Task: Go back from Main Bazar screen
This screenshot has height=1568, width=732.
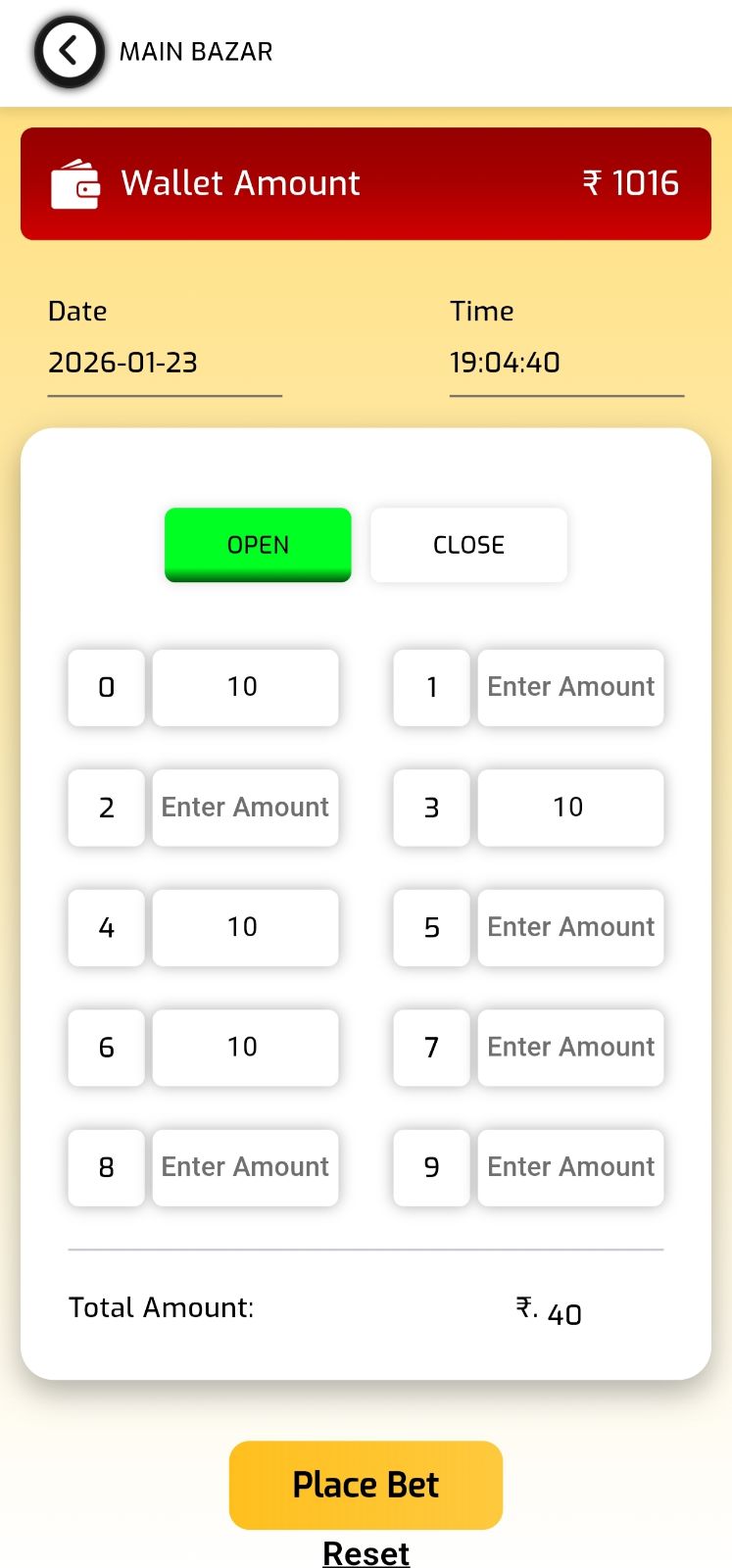Action: click(x=68, y=51)
